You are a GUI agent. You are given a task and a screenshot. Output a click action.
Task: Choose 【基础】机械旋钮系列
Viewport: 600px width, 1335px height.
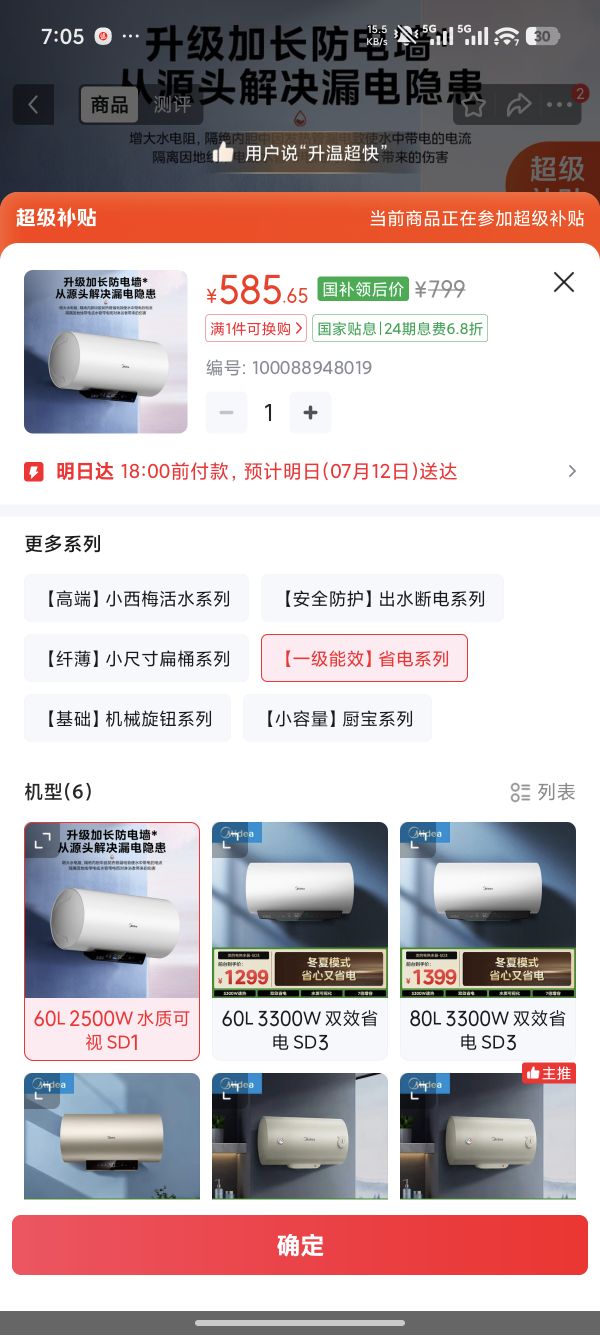[x=128, y=718]
